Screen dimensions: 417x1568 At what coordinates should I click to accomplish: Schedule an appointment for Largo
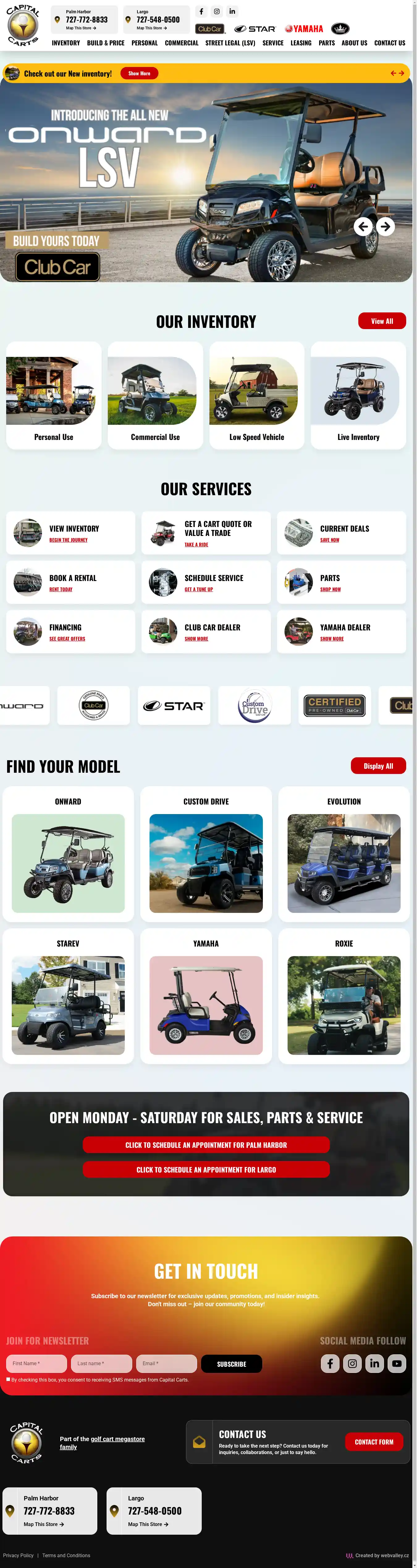[x=206, y=1169]
